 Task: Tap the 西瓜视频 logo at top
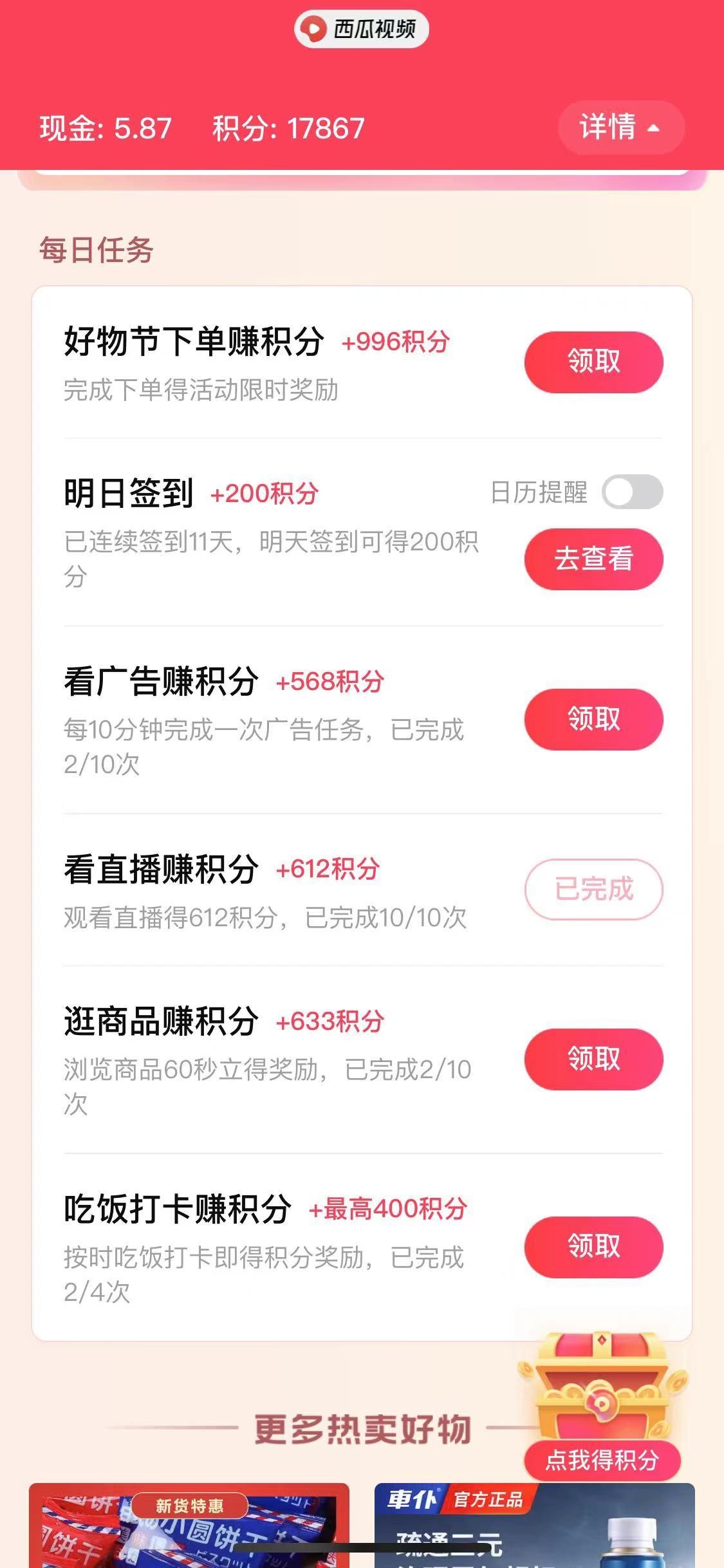pos(362,28)
